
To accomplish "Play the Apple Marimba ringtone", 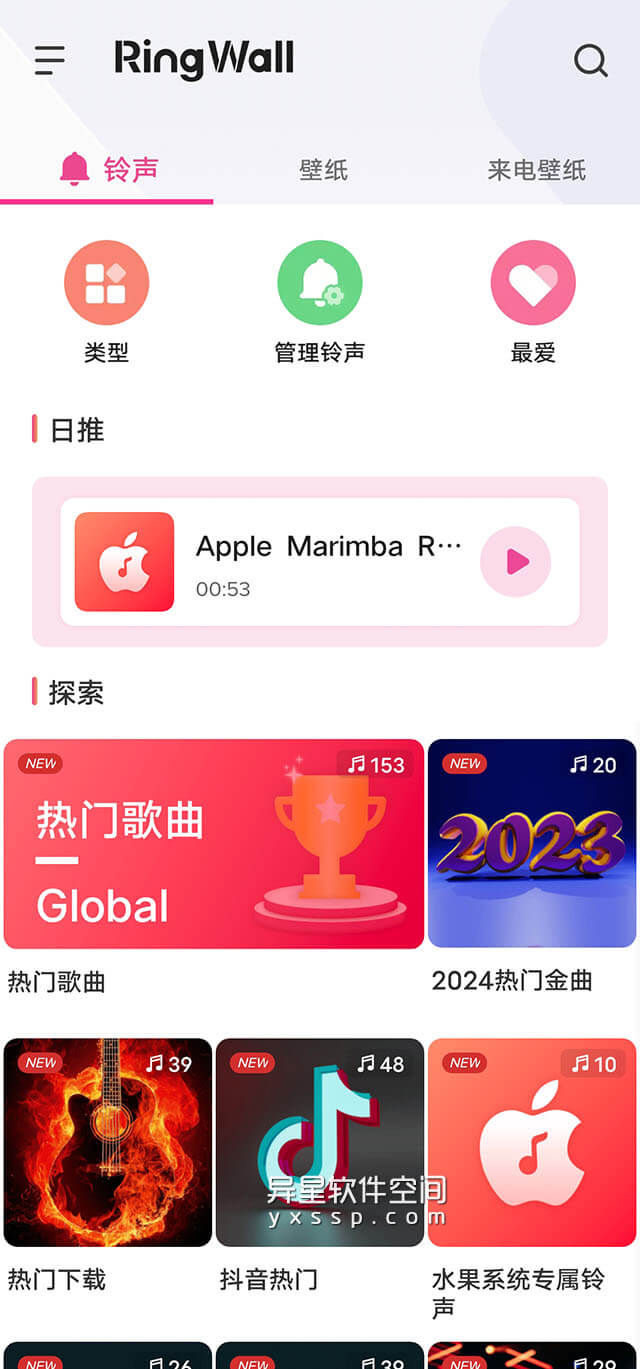I will coord(515,562).
